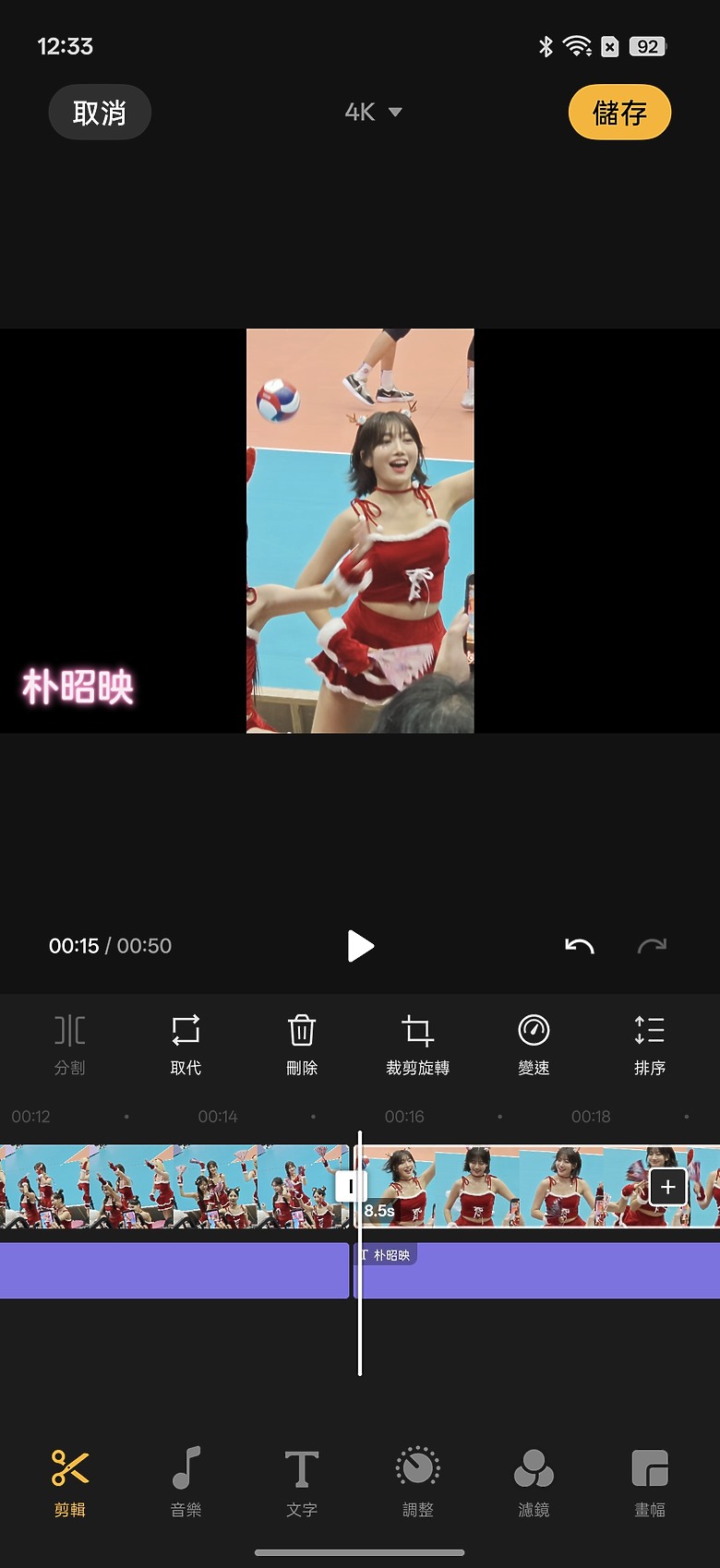720x1568 pixels.
Task: Tap the 排序 reorder clips icon
Action: coord(650,1045)
